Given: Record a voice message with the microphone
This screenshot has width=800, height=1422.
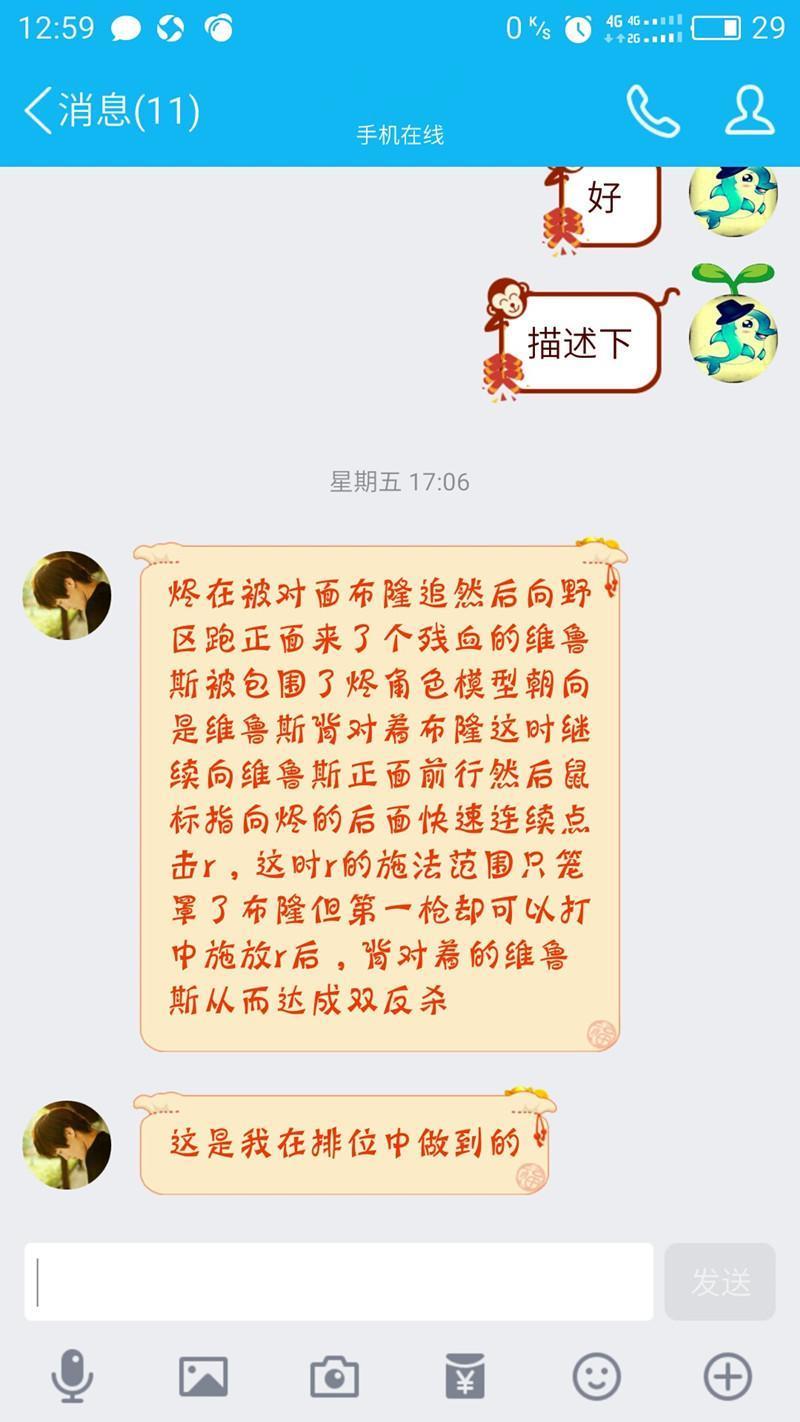Looking at the screenshot, I should (x=72, y=1376).
